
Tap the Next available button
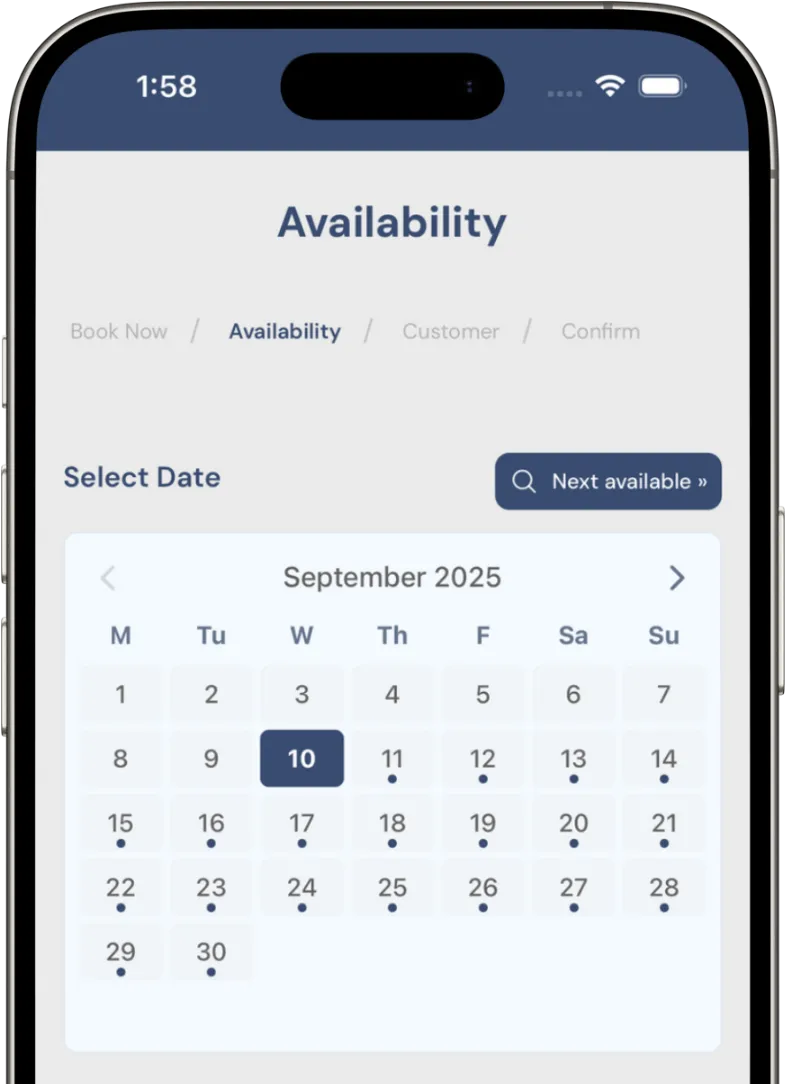608,481
